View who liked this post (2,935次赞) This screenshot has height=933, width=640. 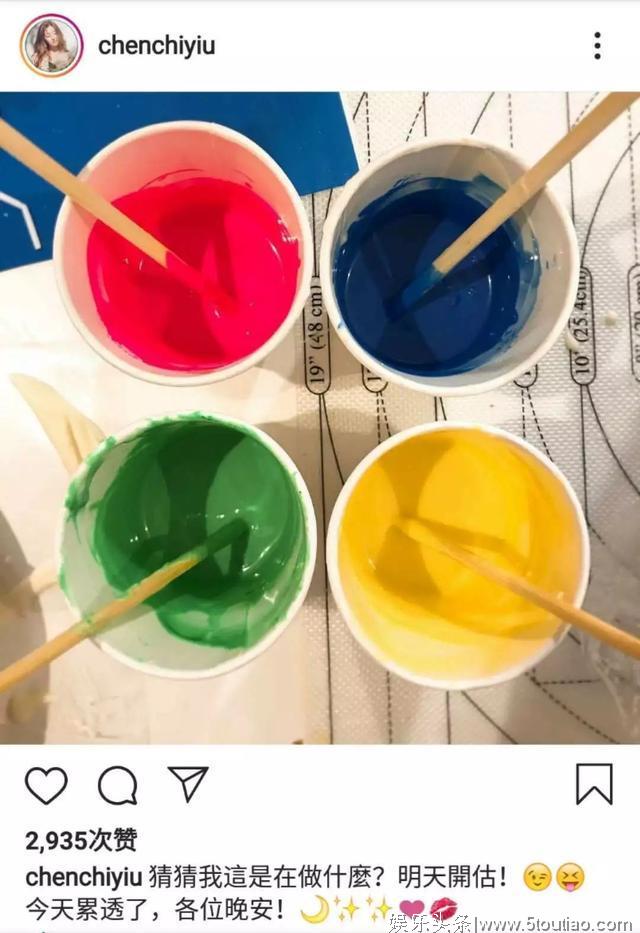[x=81, y=840]
